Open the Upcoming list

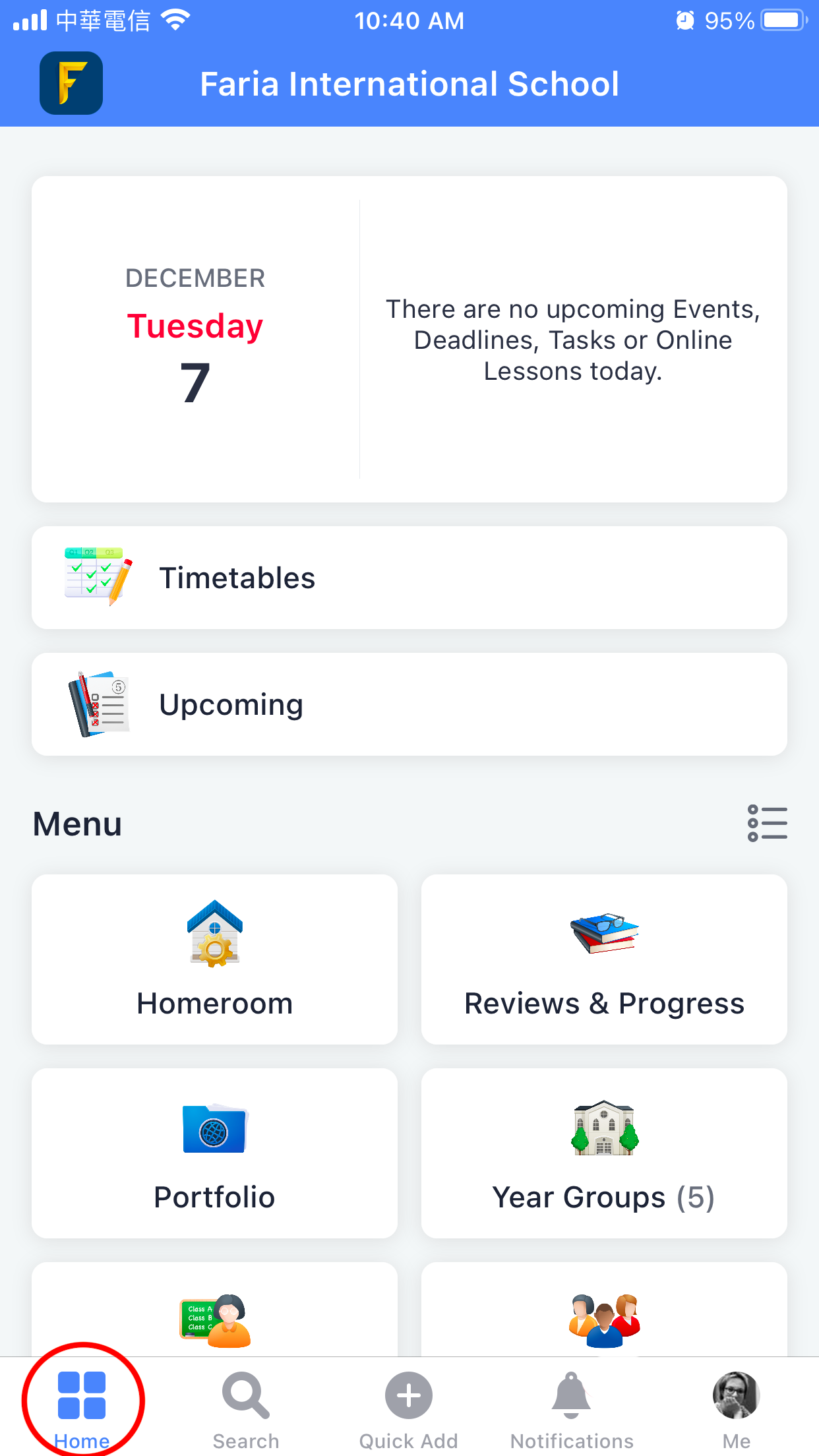pyautogui.click(x=409, y=704)
